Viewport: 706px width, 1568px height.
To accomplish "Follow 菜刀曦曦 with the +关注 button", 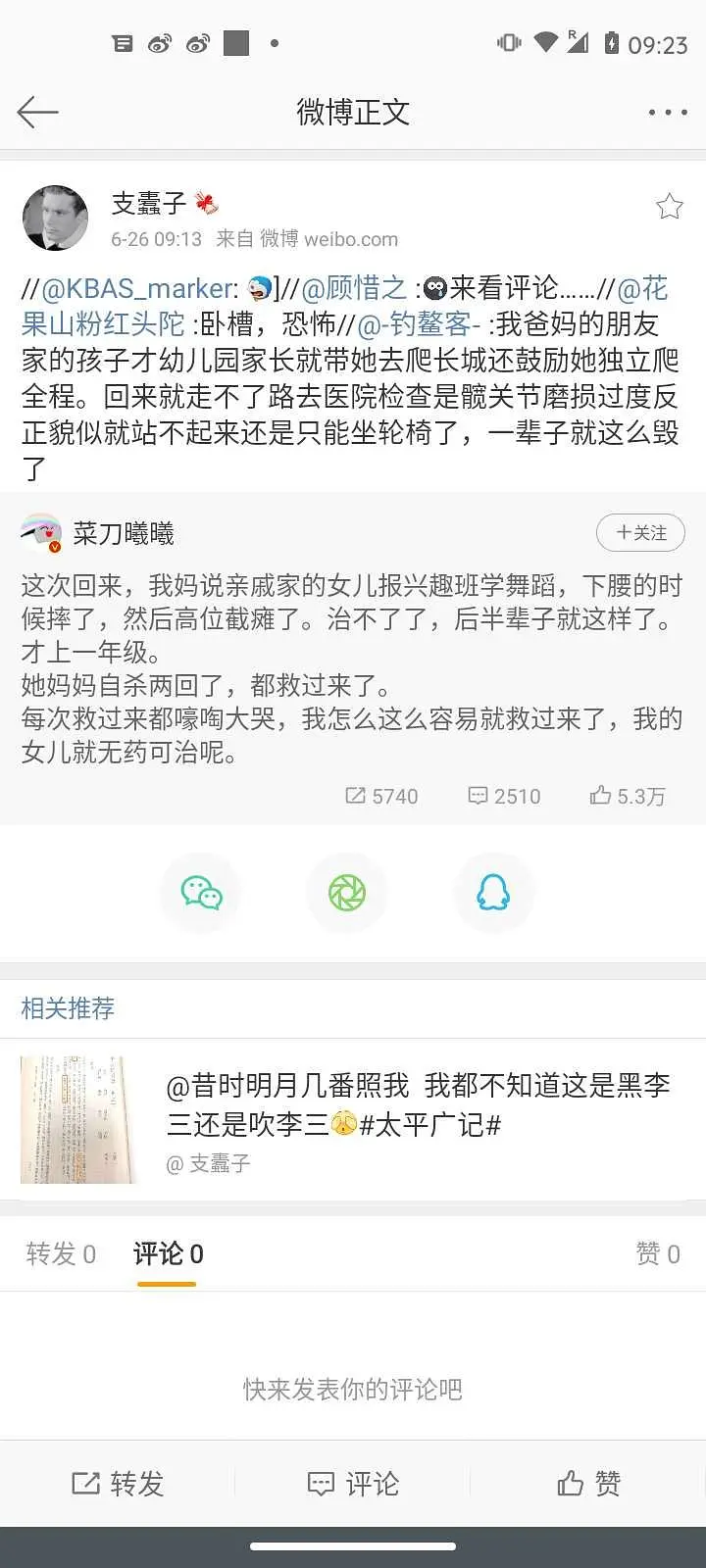I will click(640, 533).
